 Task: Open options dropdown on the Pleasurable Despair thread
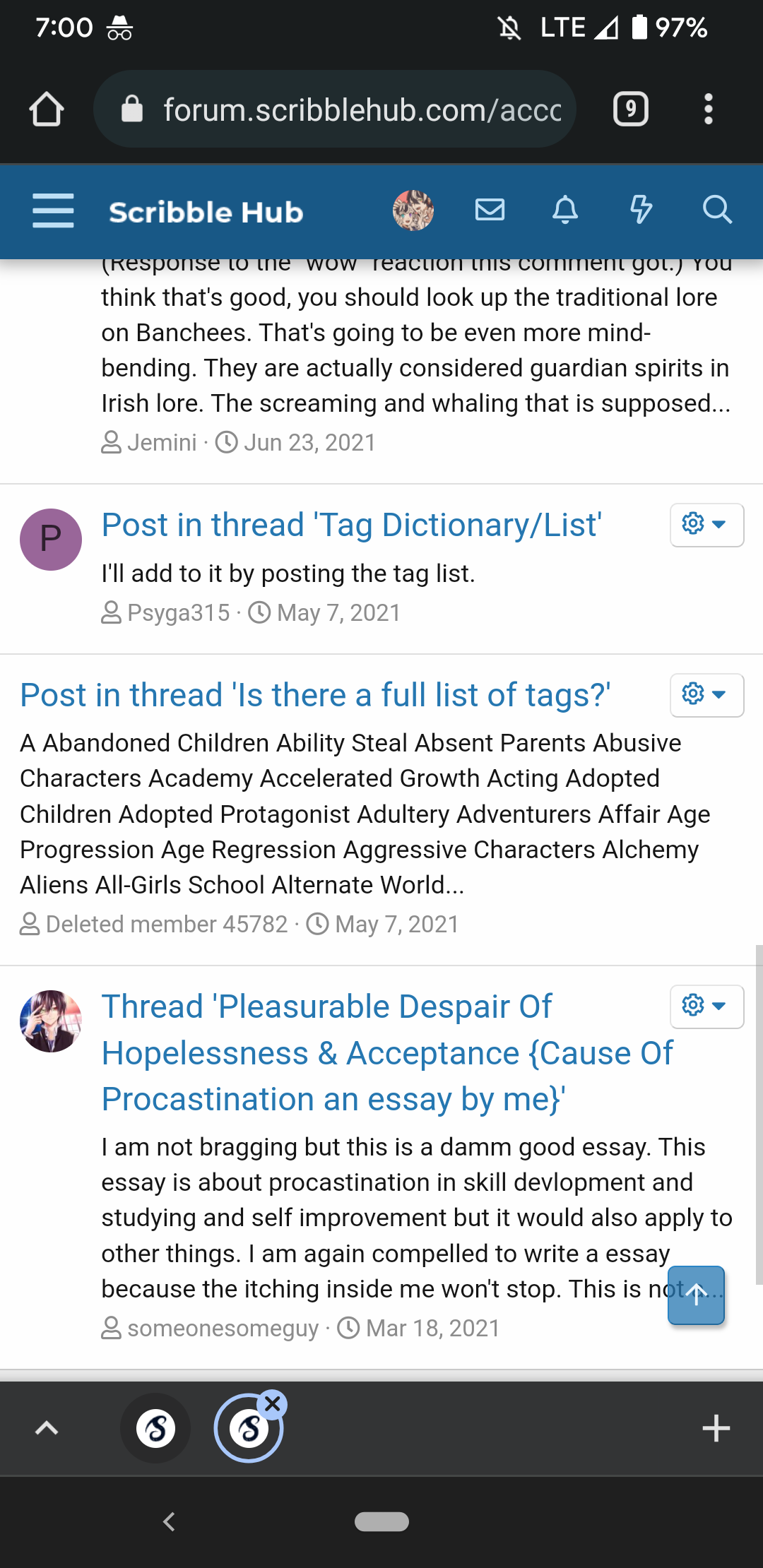click(x=706, y=1006)
